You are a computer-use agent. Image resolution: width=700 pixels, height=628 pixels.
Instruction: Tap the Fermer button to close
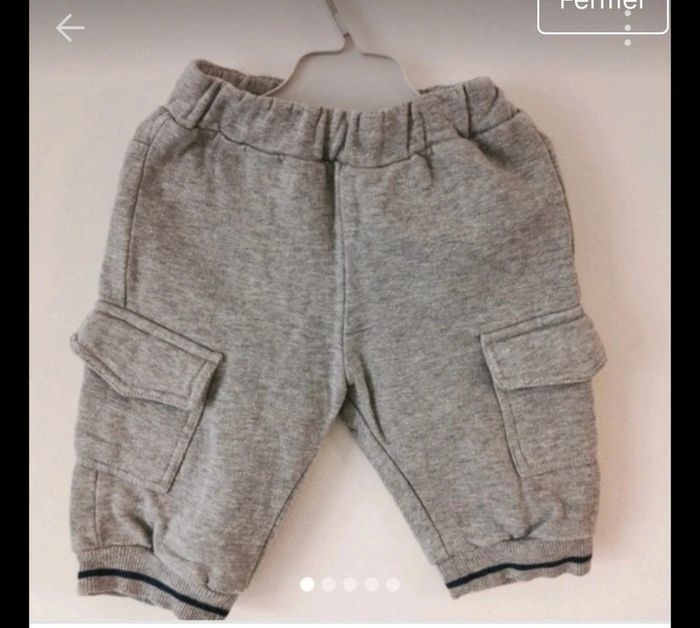602,10
